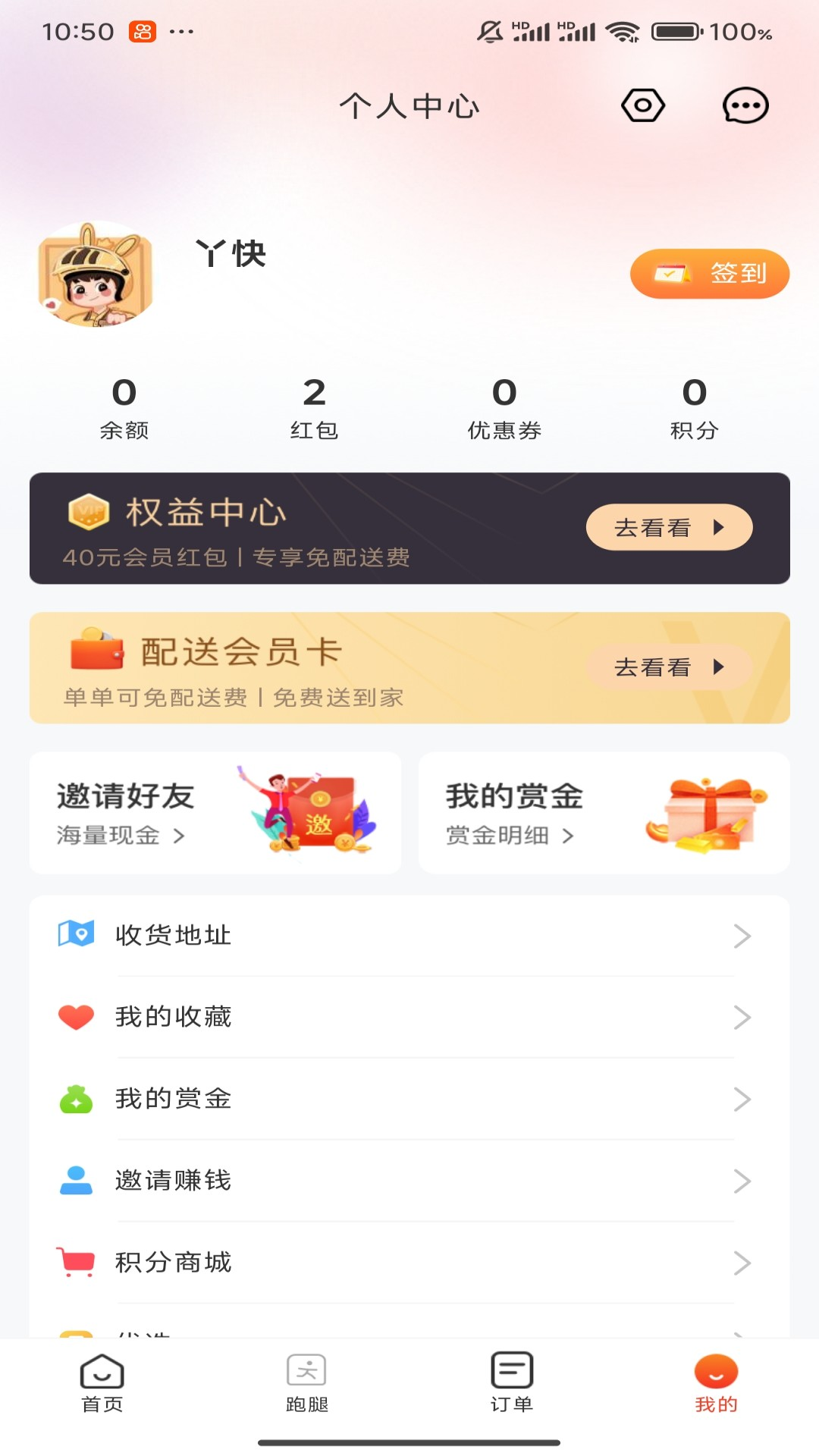
Task: Click 去看看 in the 权益中心 banner
Action: point(668,526)
